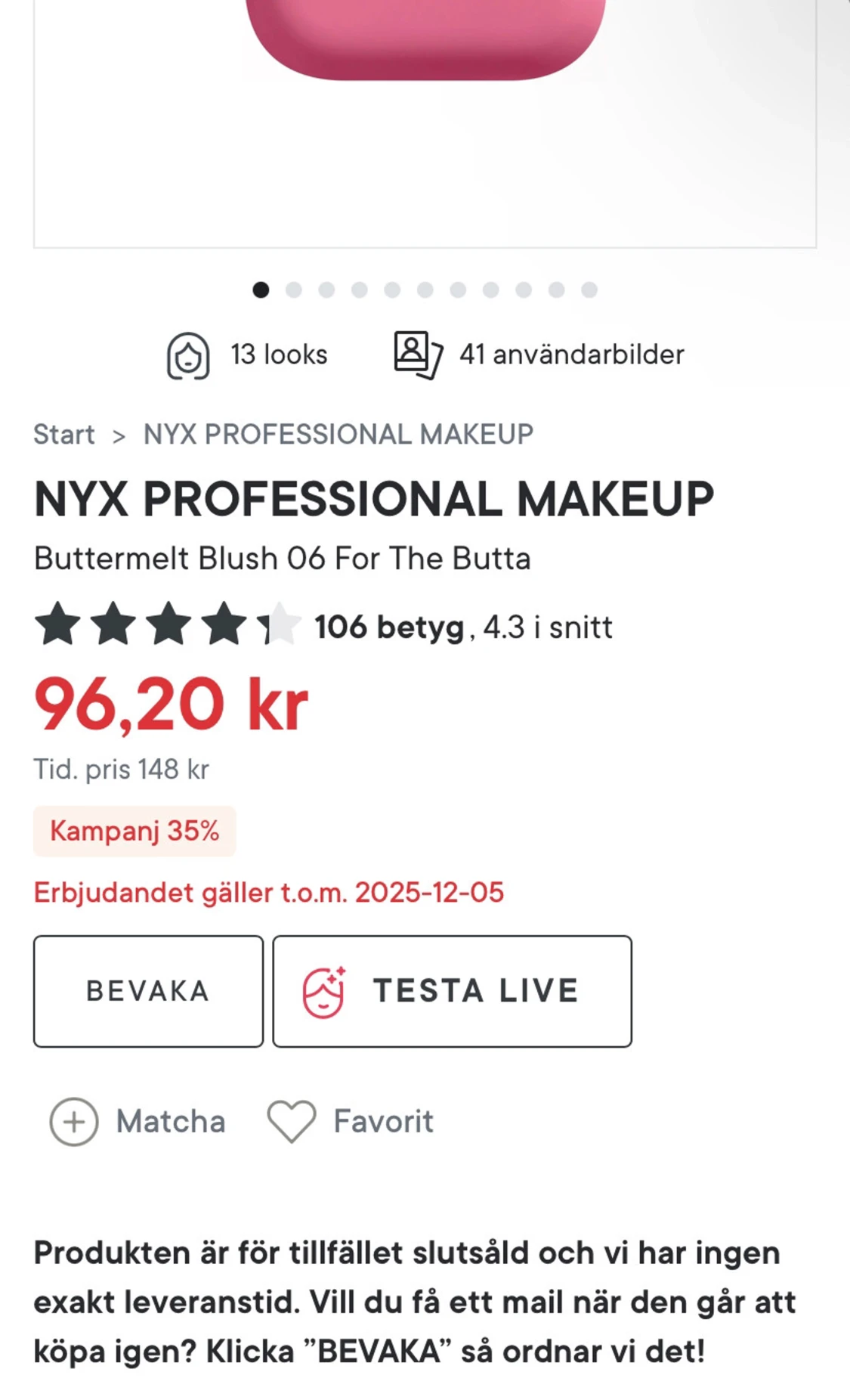This screenshot has height=1400, width=850.
Task: Jump to the last carousel indicator dot
Action: click(x=589, y=288)
